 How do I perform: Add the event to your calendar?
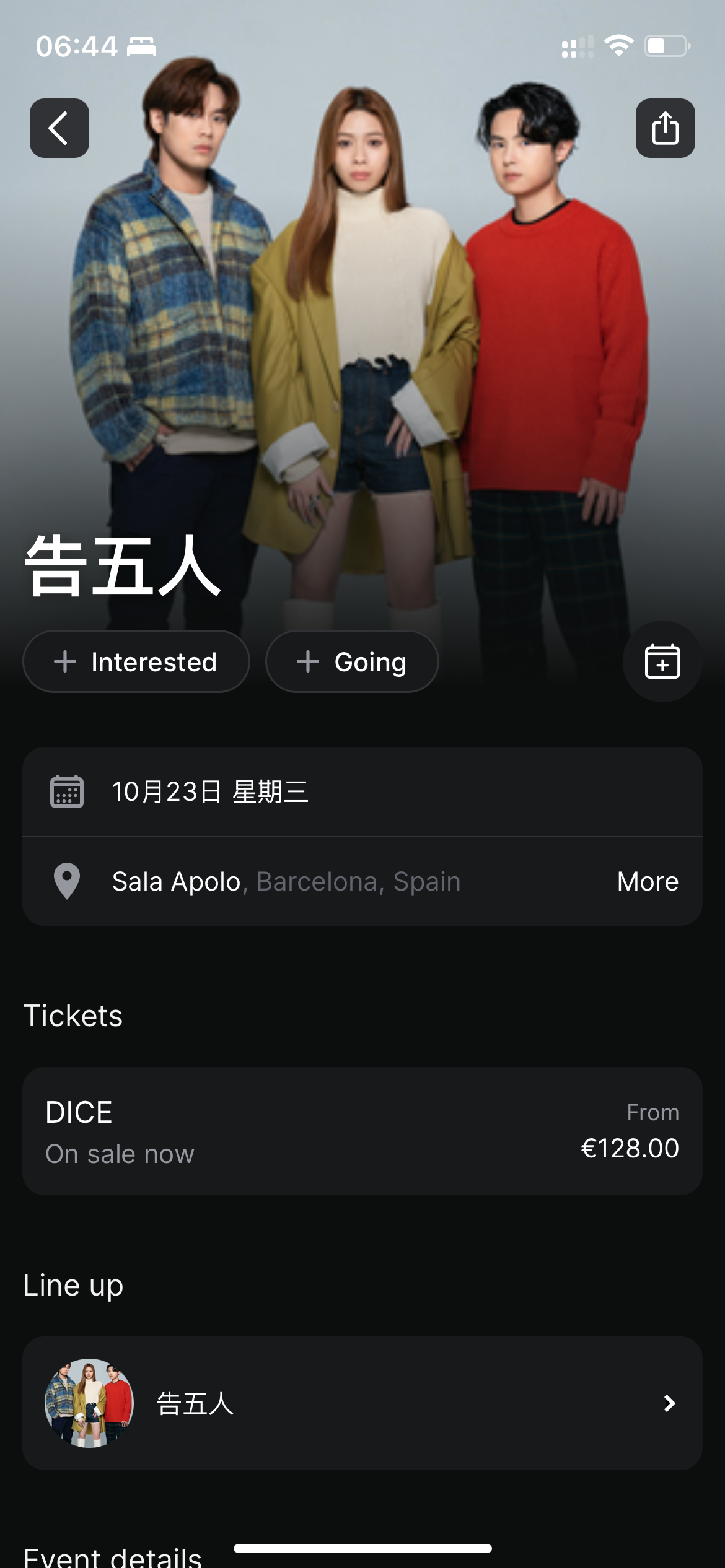[662, 661]
